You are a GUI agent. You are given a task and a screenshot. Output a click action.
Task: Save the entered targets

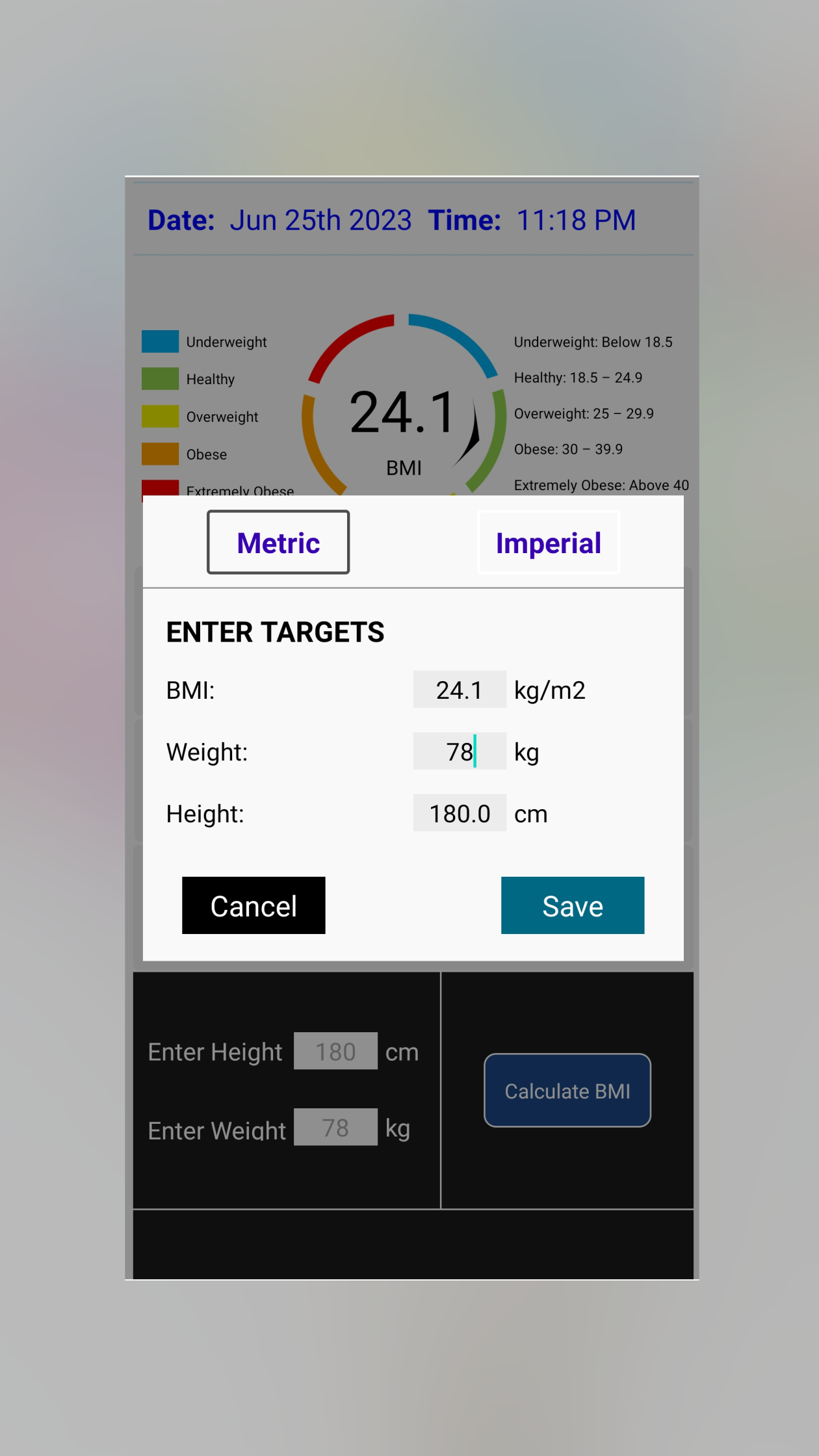[572, 905]
